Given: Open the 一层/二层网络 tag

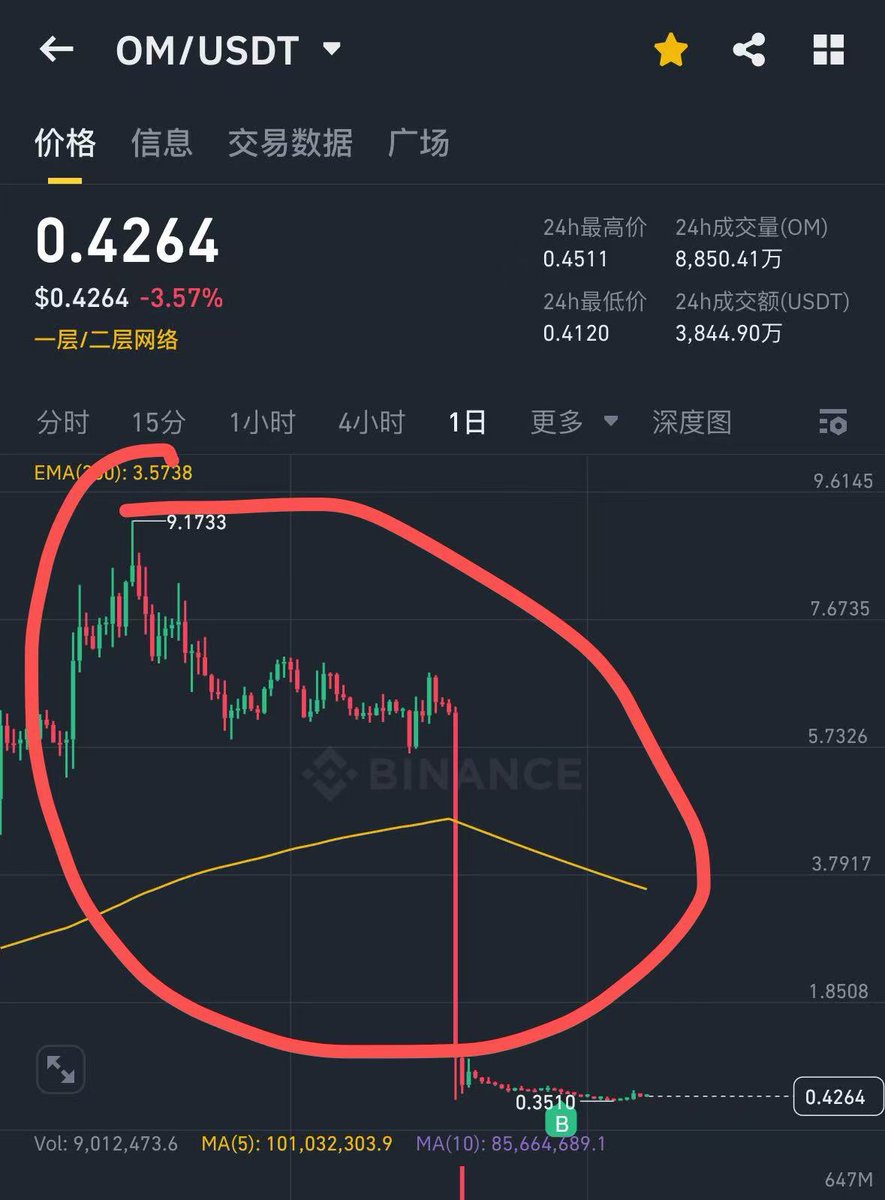Looking at the screenshot, I should (106, 340).
